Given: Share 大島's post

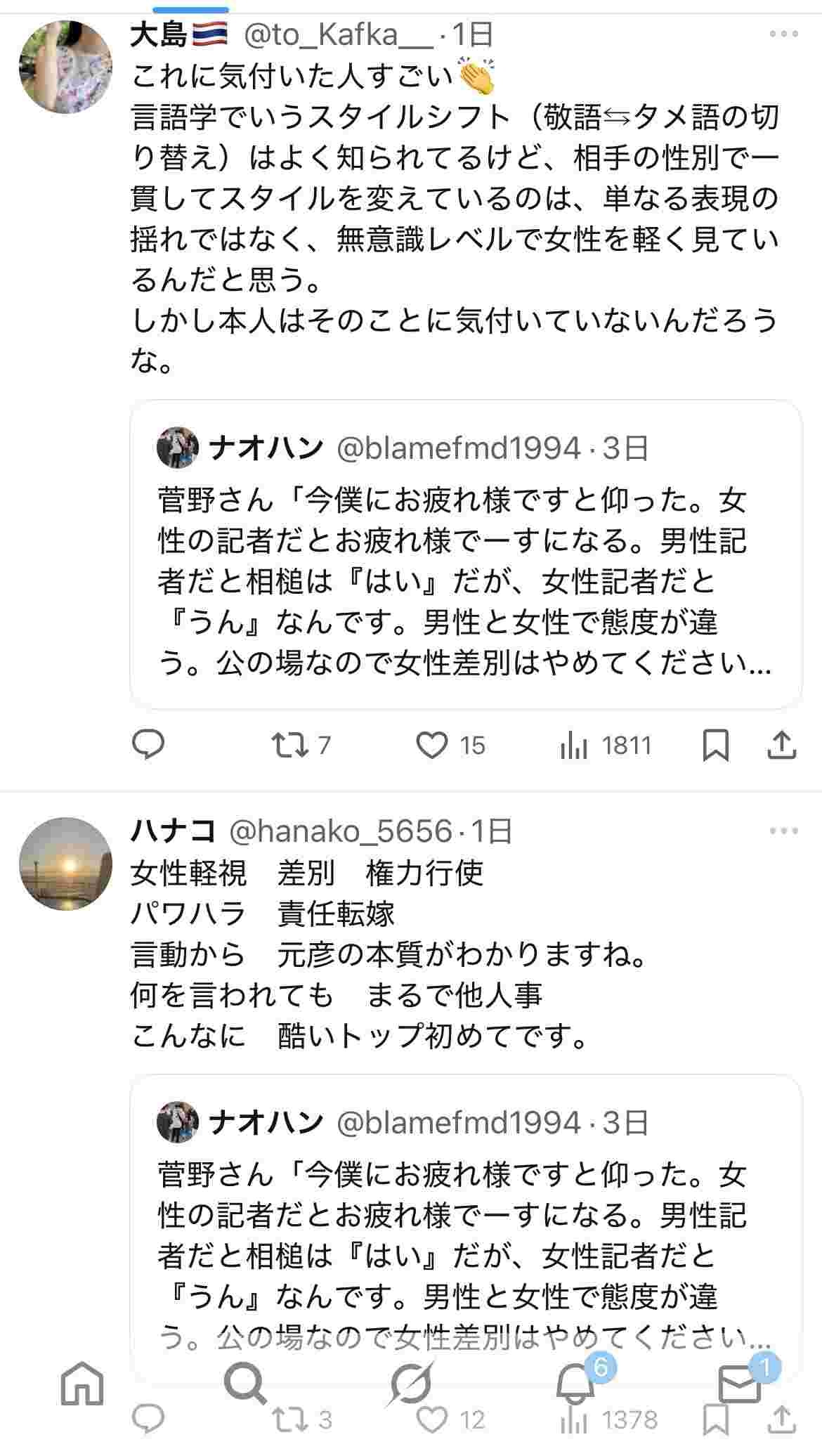Looking at the screenshot, I should coord(781,745).
